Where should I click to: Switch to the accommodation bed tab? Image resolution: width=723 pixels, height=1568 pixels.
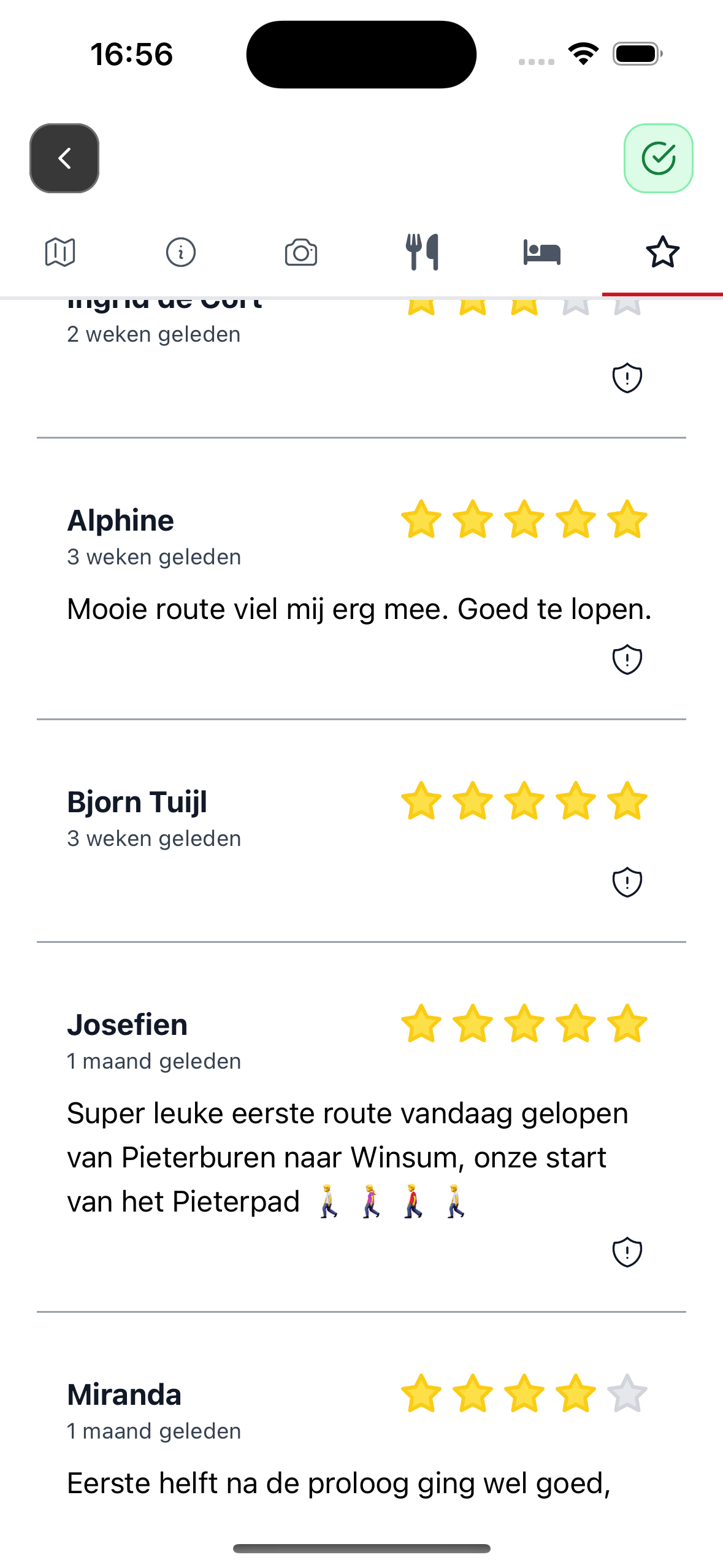click(x=542, y=252)
